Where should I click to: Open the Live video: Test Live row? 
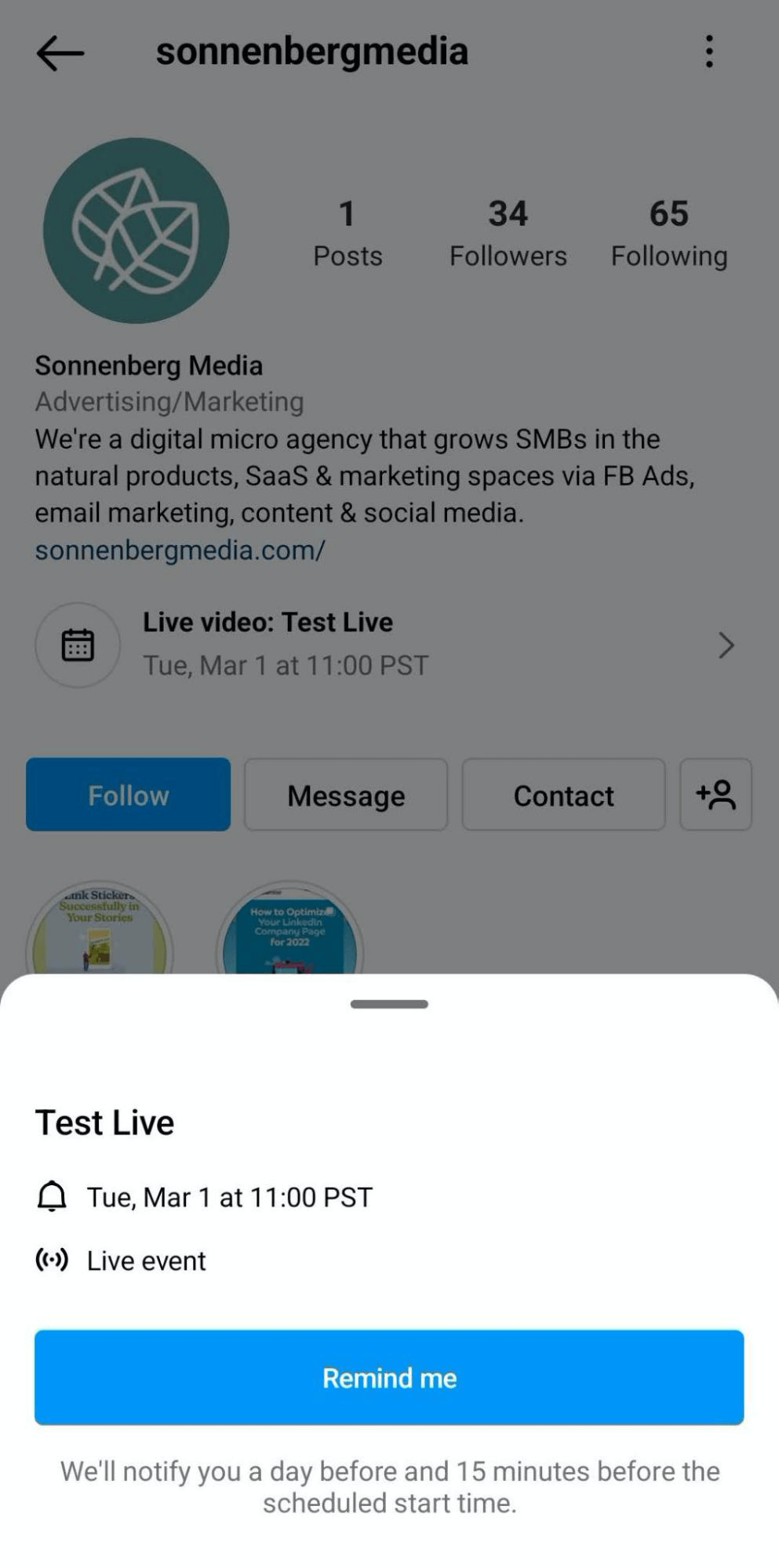click(384, 644)
